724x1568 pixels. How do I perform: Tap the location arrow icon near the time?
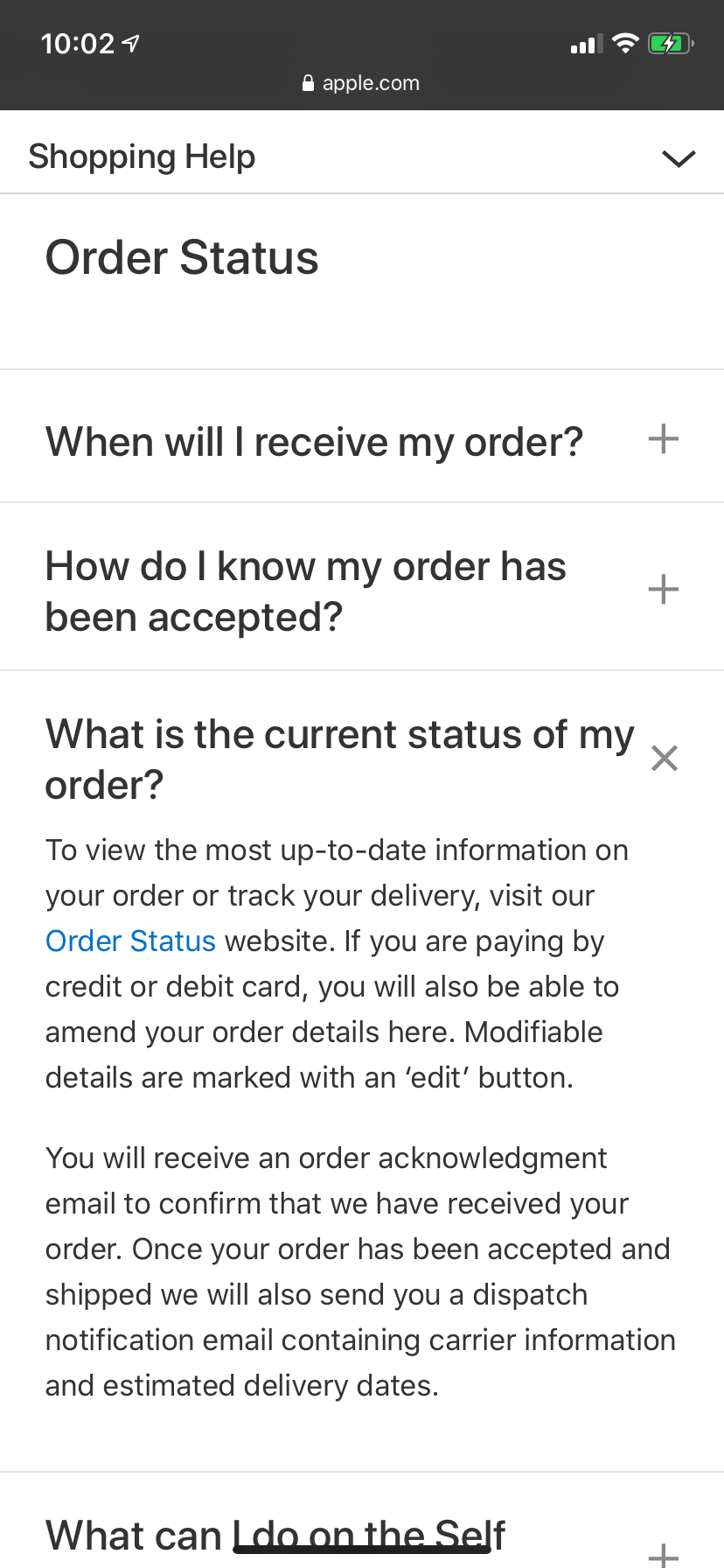(128, 42)
